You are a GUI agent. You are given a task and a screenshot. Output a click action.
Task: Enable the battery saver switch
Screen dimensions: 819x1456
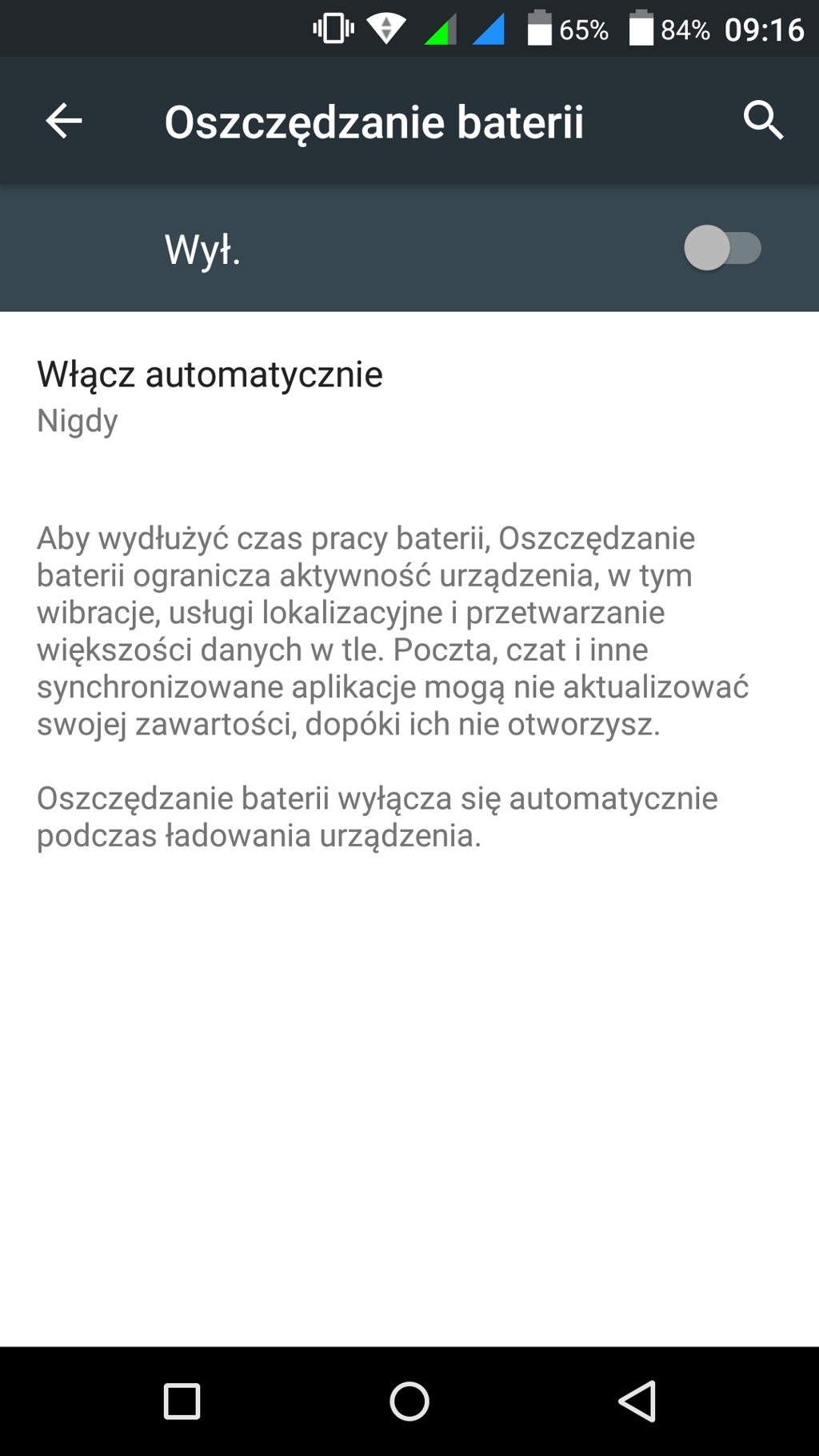[x=721, y=248]
